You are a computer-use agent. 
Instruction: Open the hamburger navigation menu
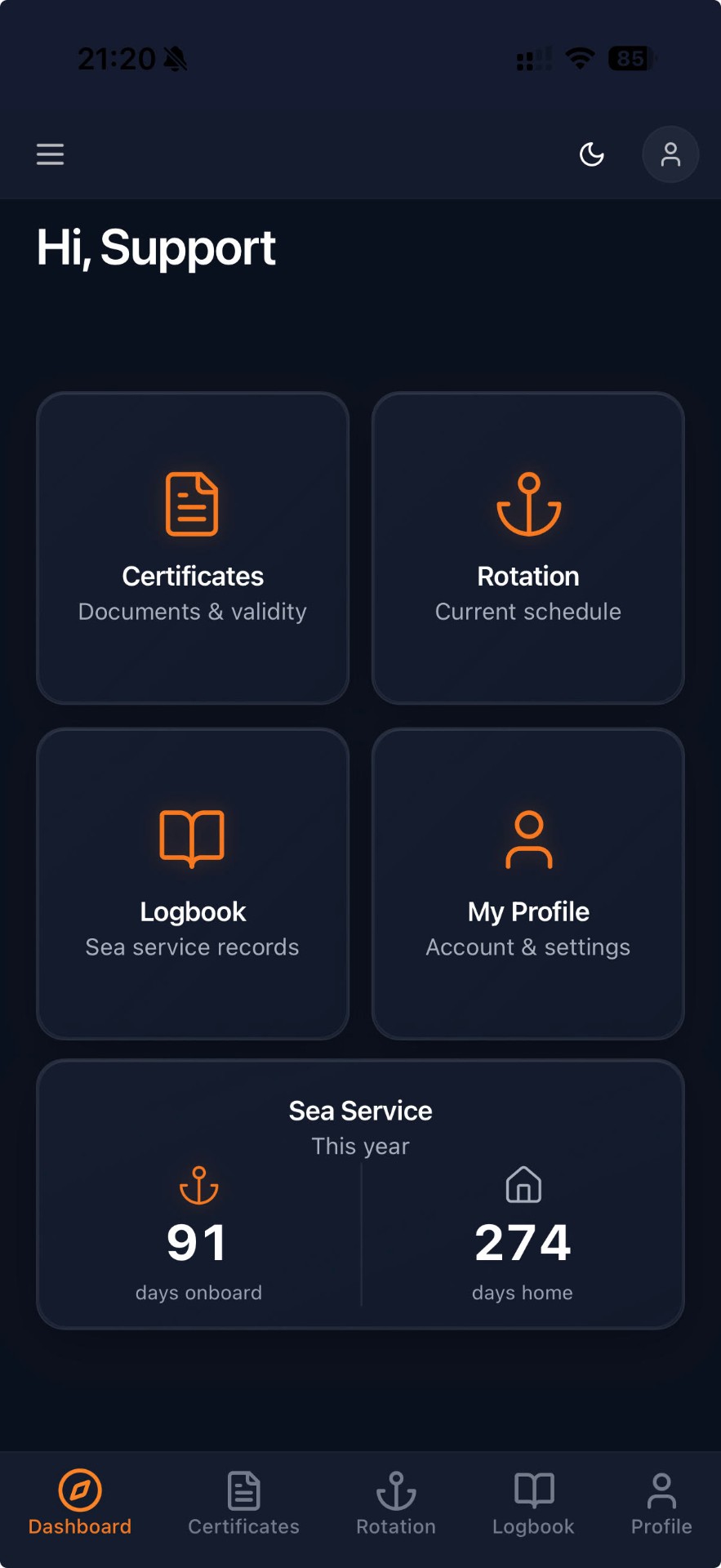point(50,154)
